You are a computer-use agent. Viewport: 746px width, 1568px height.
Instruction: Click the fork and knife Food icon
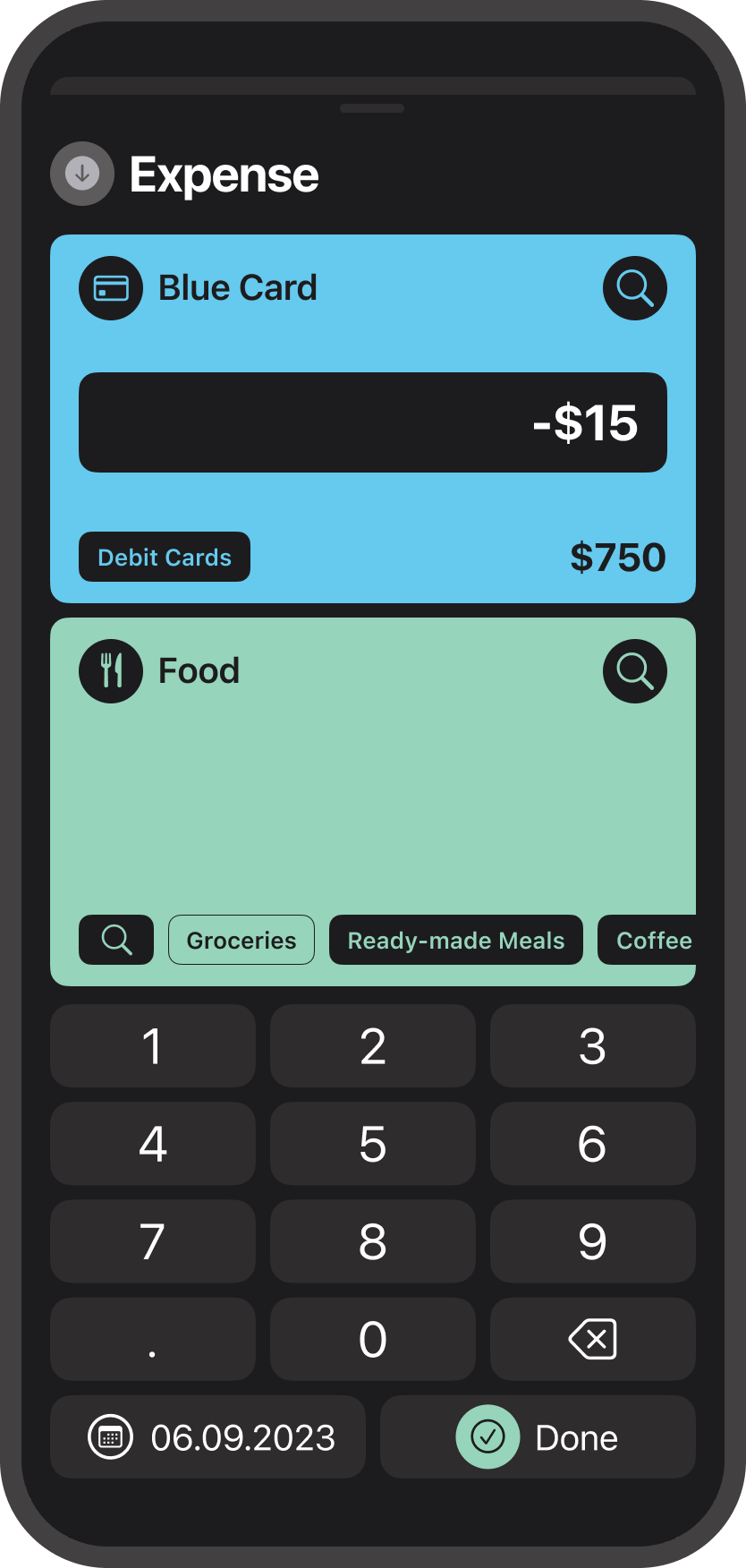tap(110, 670)
